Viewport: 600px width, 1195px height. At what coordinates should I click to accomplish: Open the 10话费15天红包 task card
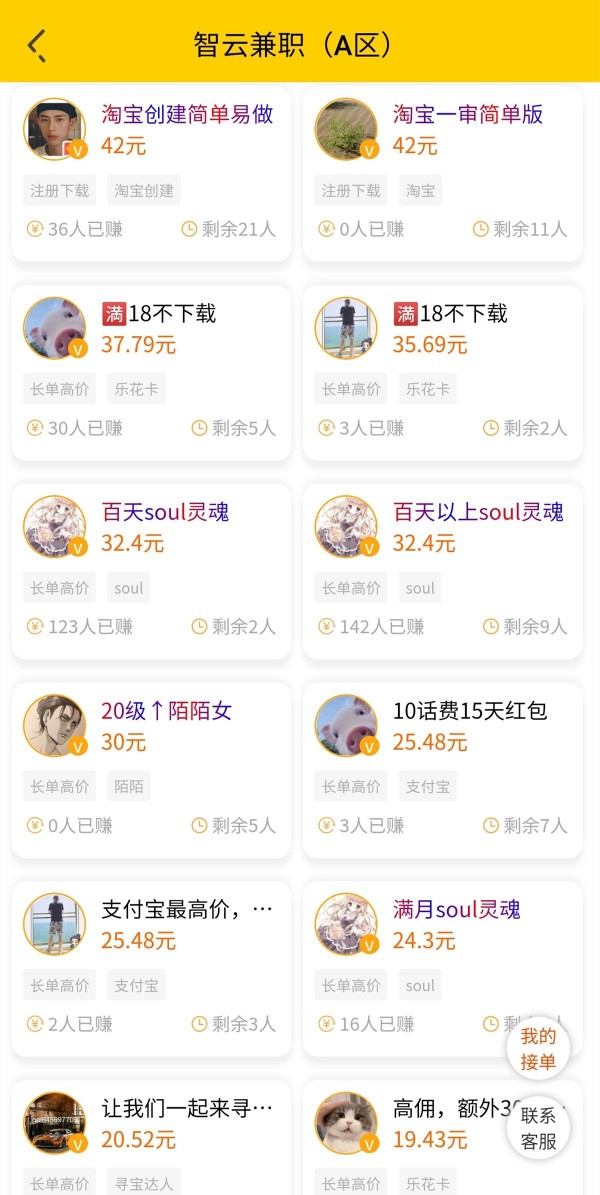442,770
